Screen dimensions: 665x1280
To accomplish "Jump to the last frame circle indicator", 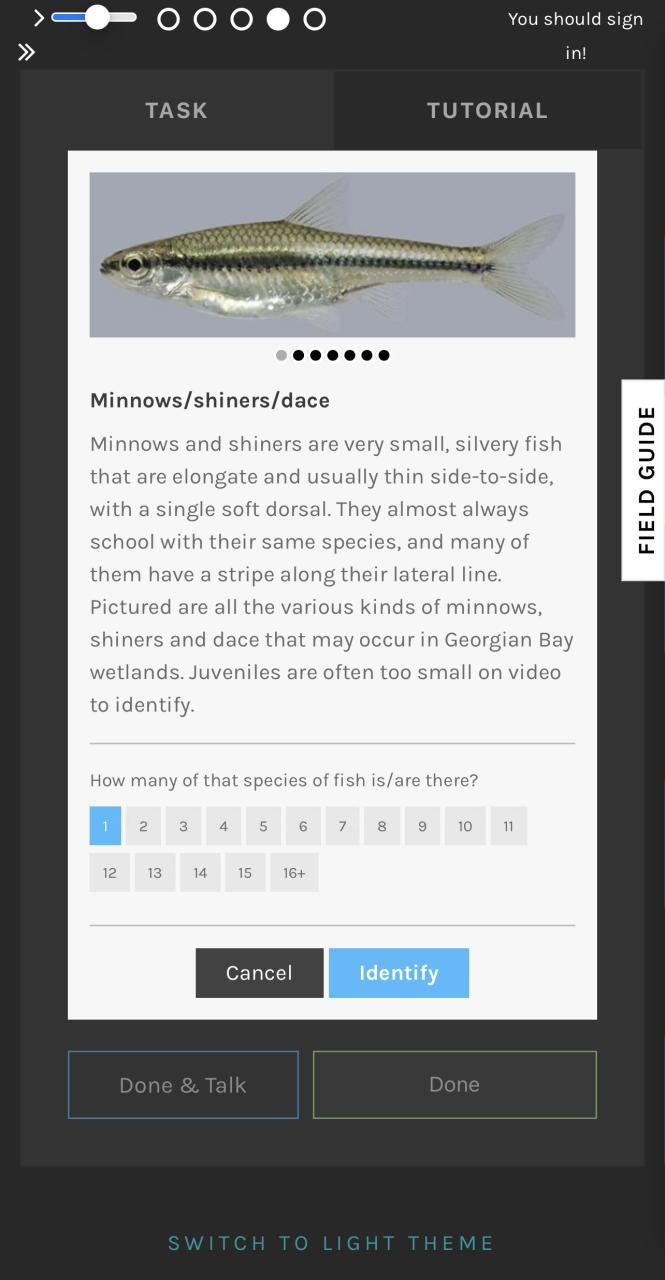I will pyautogui.click(x=314, y=19).
